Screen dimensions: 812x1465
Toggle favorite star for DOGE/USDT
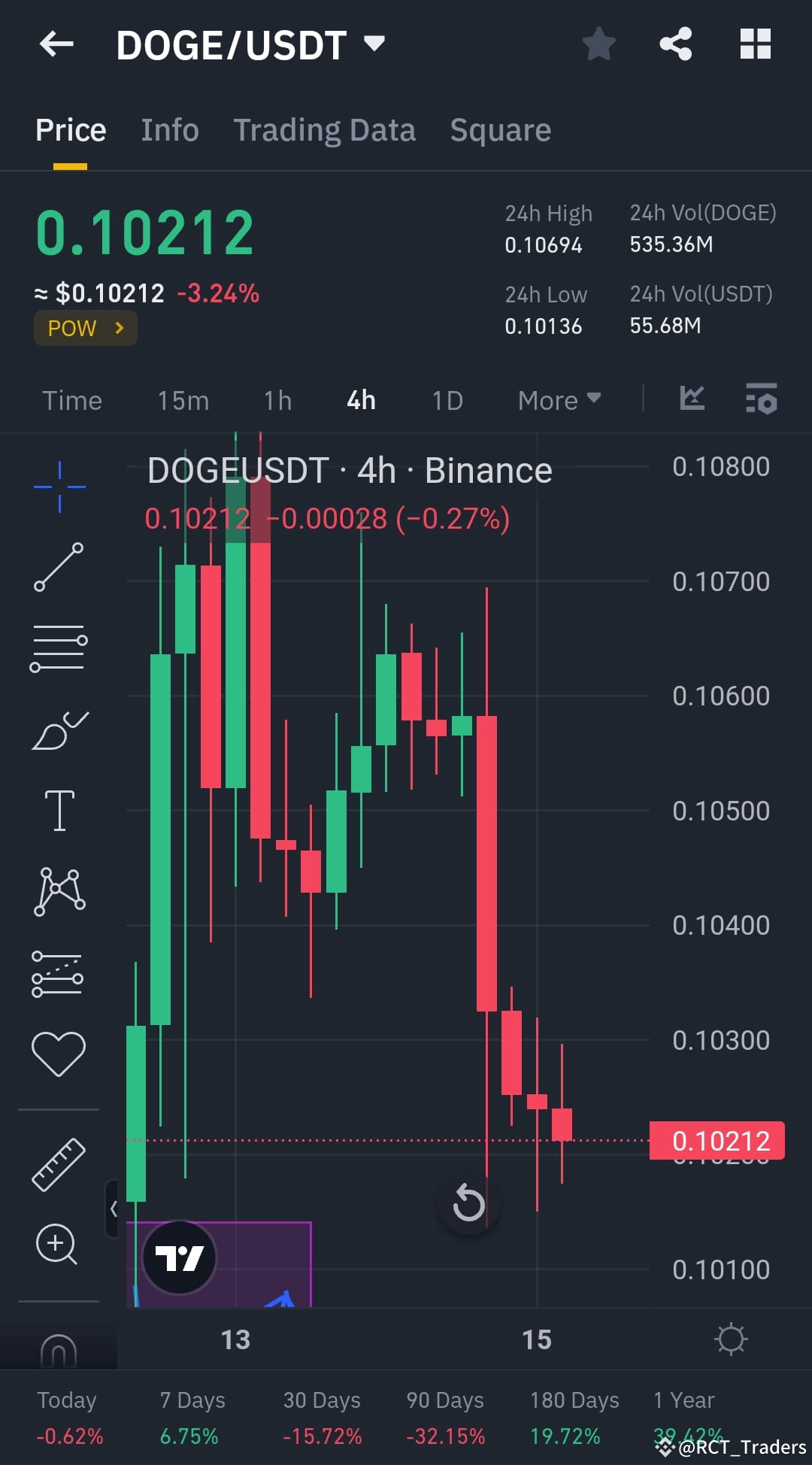(x=598, y=44)
